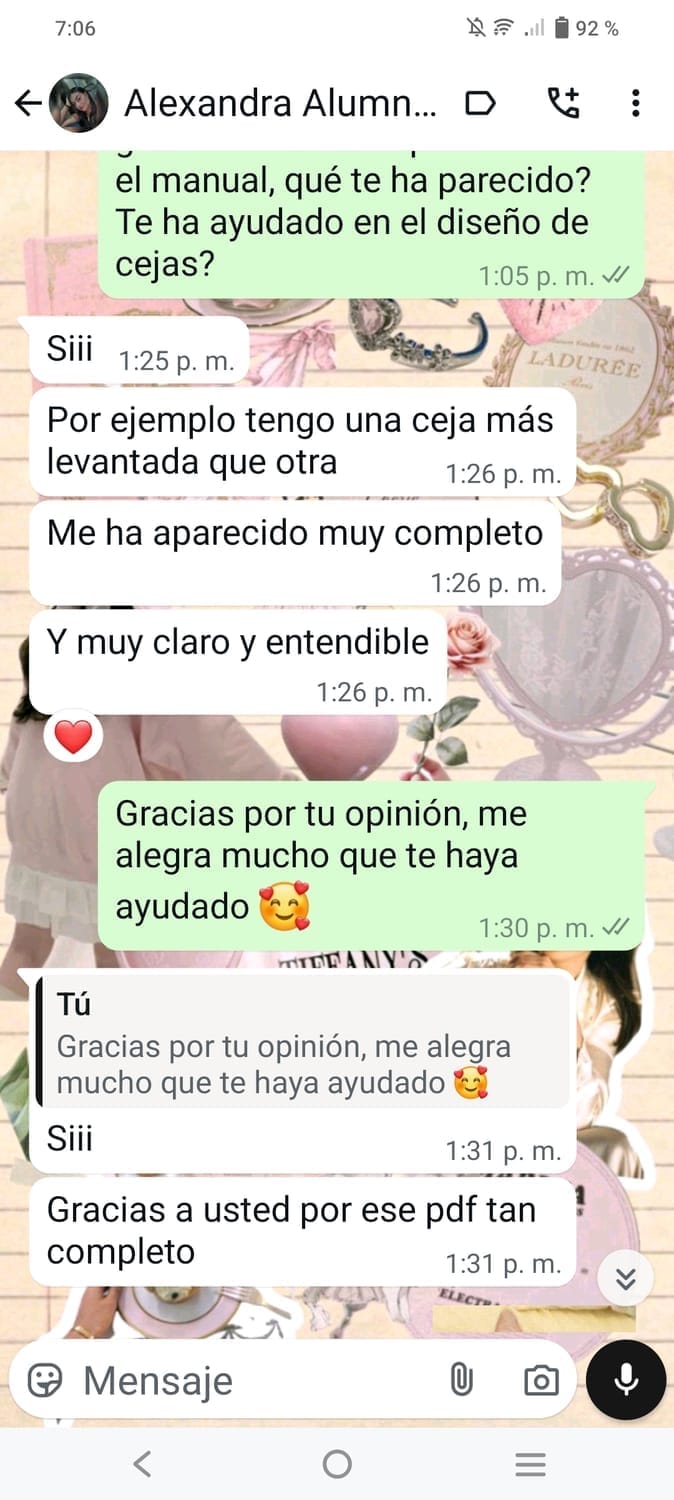
Task: Attach a file with the paperclip
Action: pyautogui.click(x=460, y=1381)
